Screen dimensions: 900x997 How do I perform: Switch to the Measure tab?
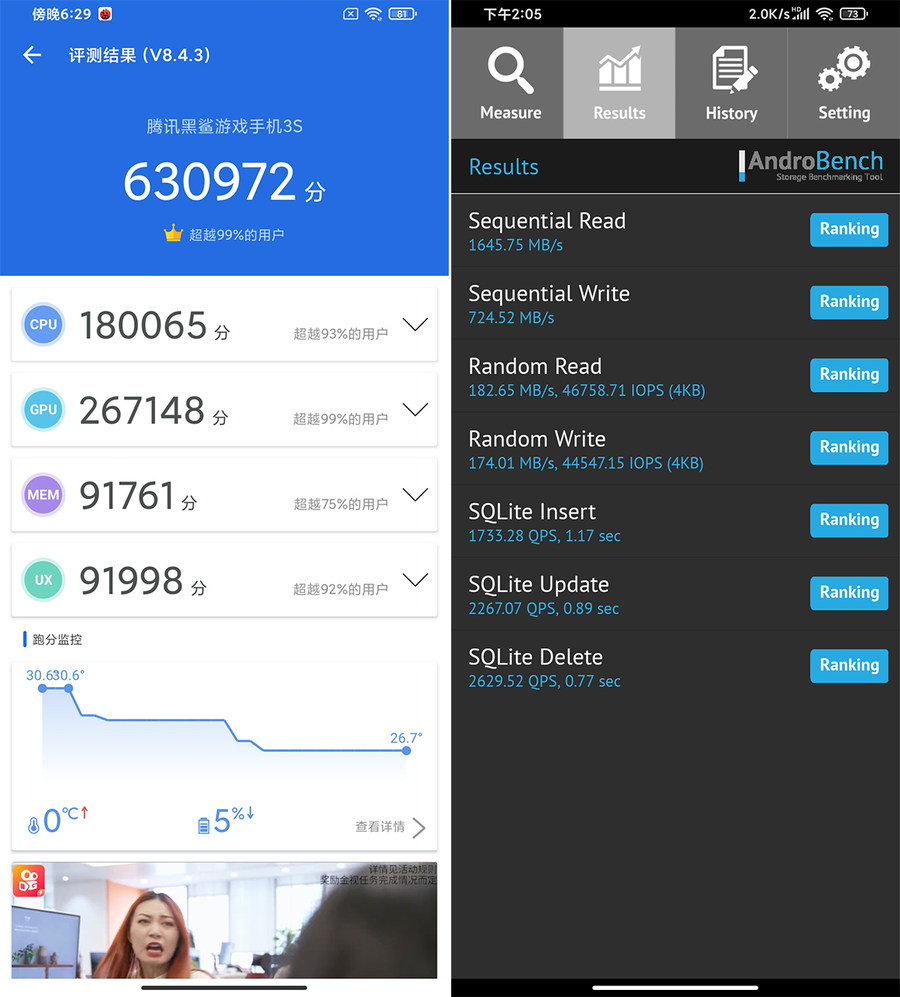[x=510, y=85]
